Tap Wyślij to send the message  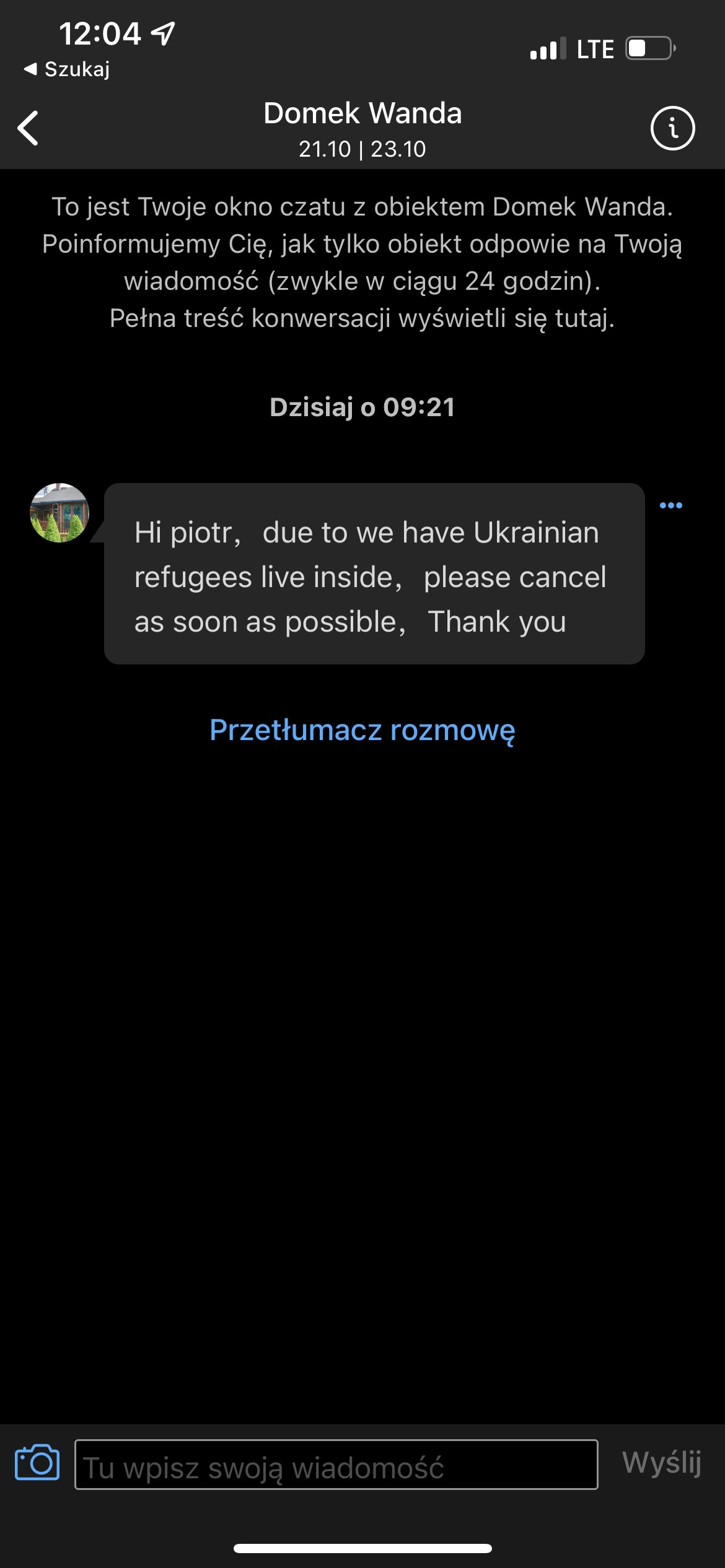(661, 1463)
